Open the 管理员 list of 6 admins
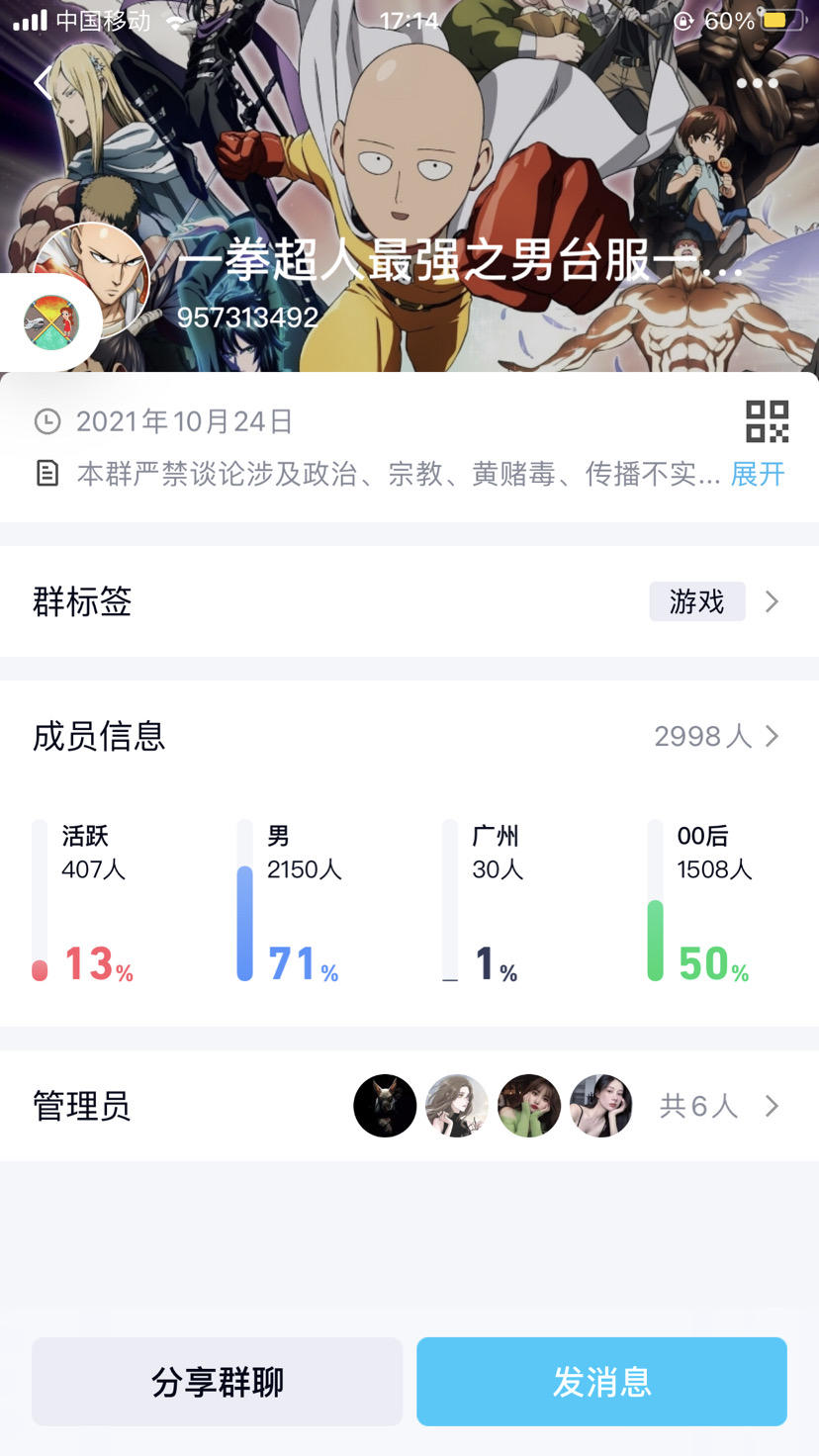This screenshot has height=1456, width=819. click(x=409, y=1106)
